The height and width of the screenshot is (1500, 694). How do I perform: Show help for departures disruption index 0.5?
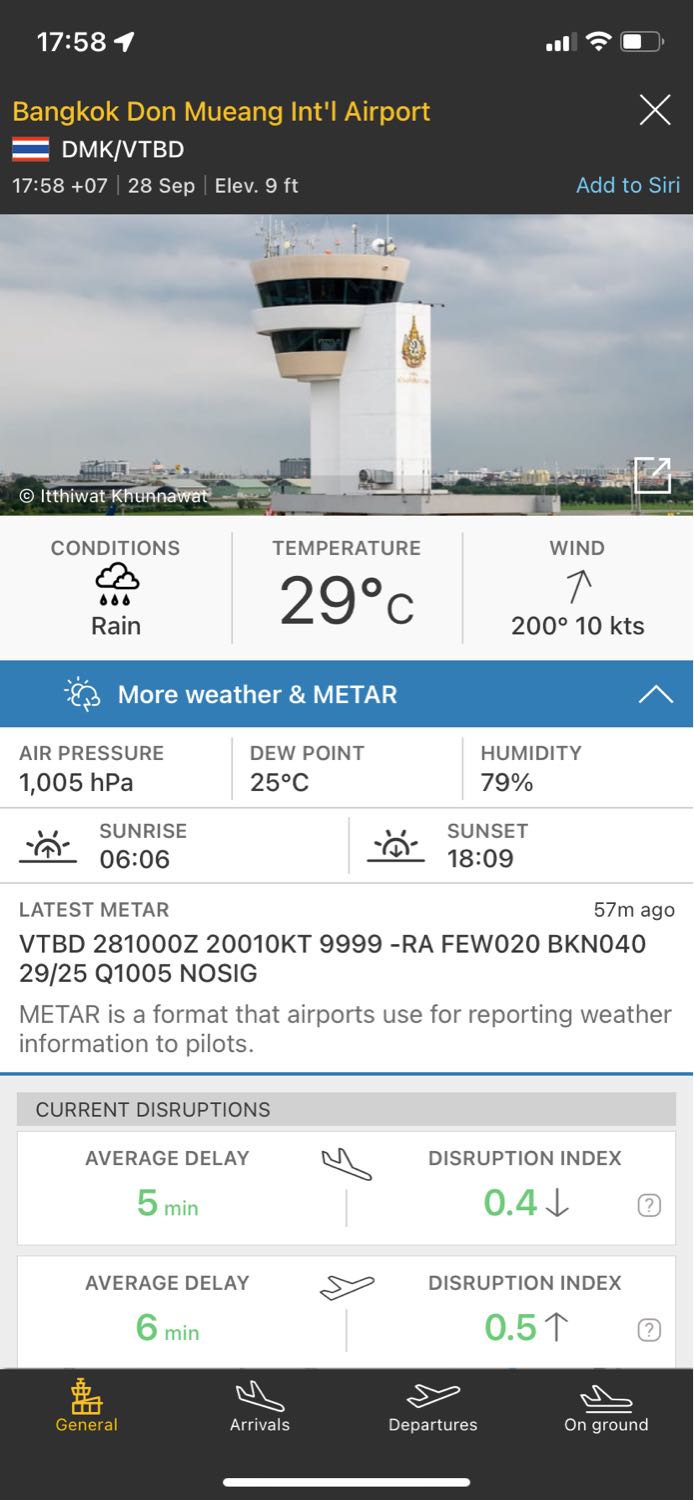648,1330
